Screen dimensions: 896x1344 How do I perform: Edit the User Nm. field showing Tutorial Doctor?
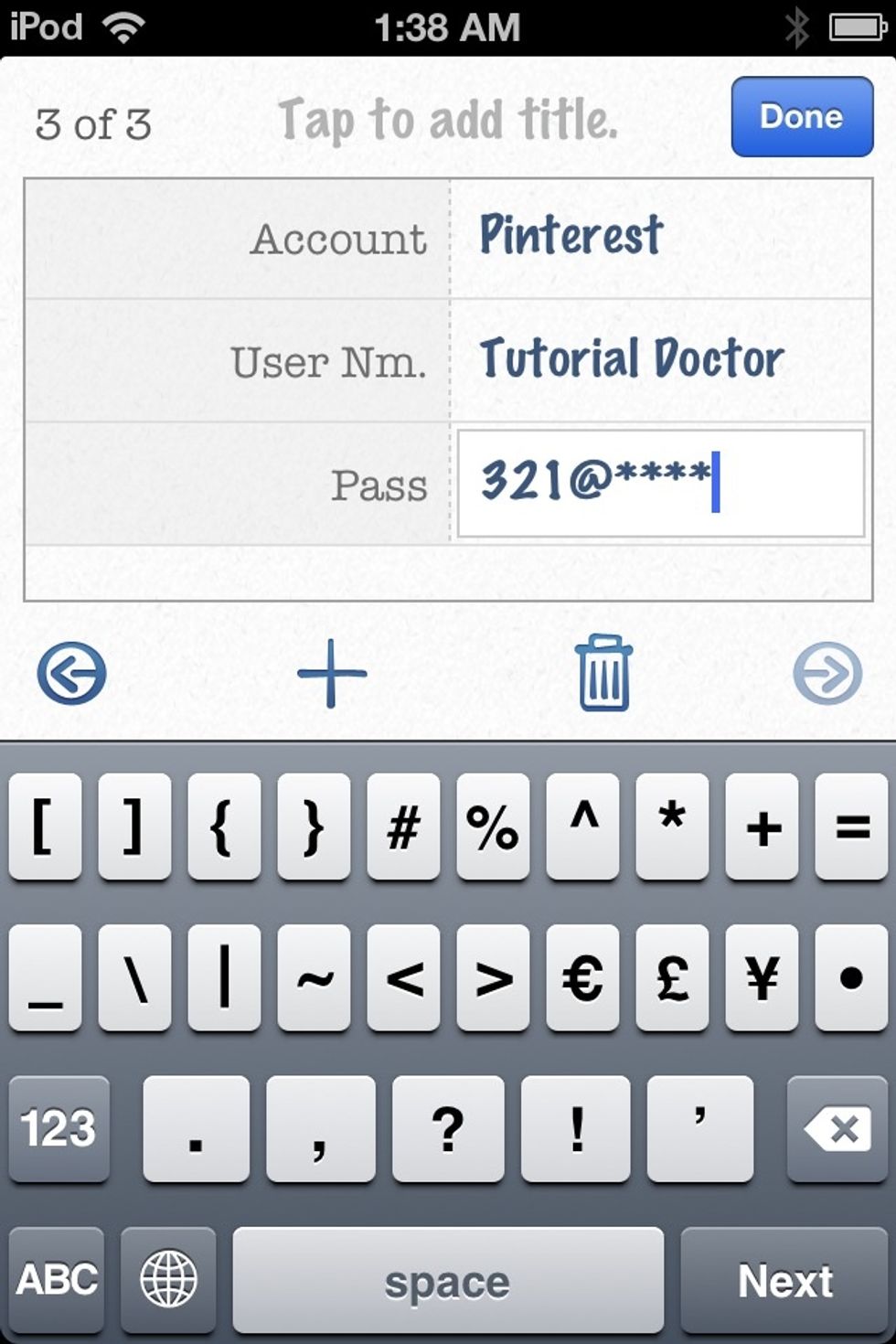pos(658,359)
